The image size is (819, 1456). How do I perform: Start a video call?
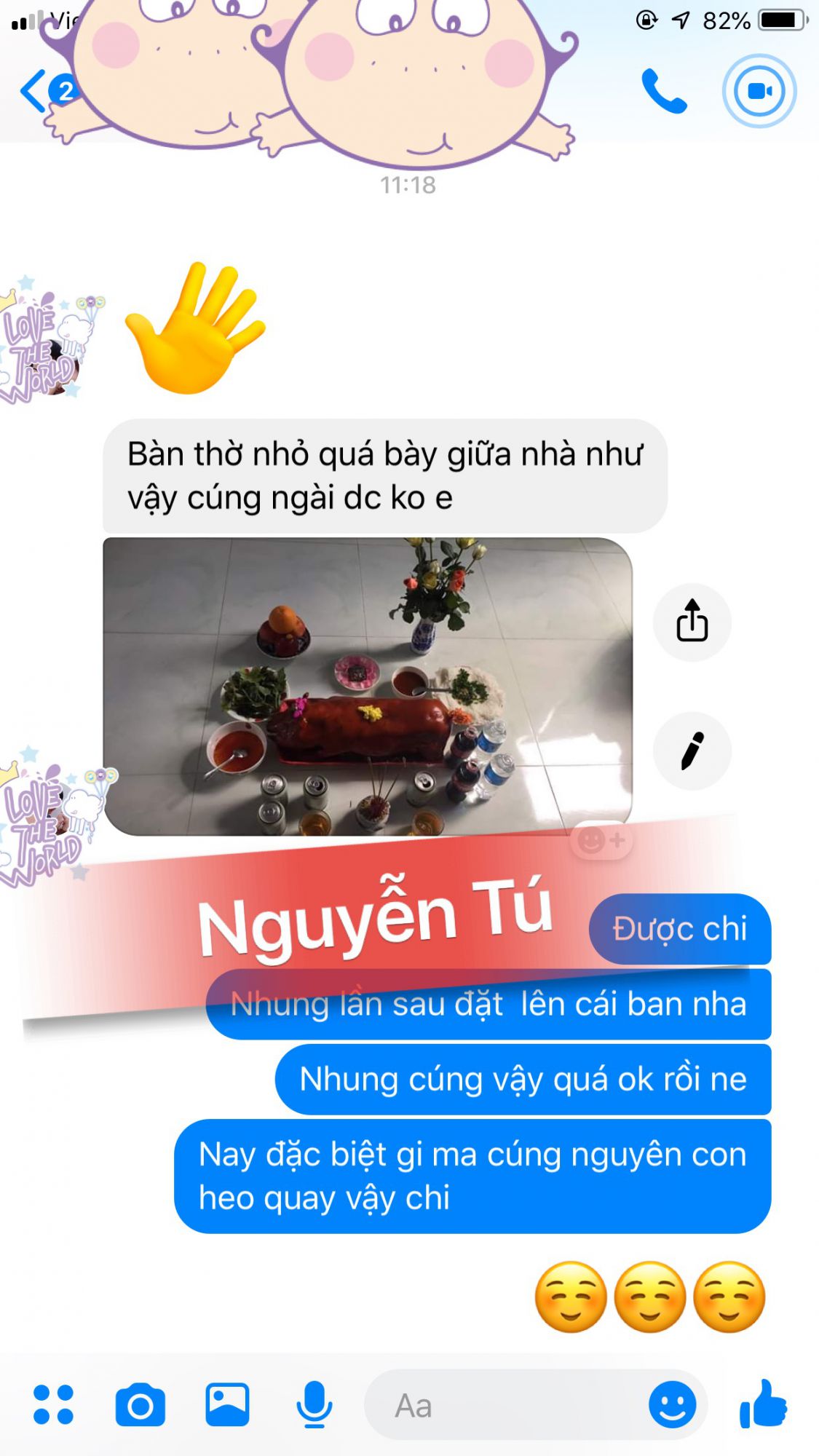point(759,91)
